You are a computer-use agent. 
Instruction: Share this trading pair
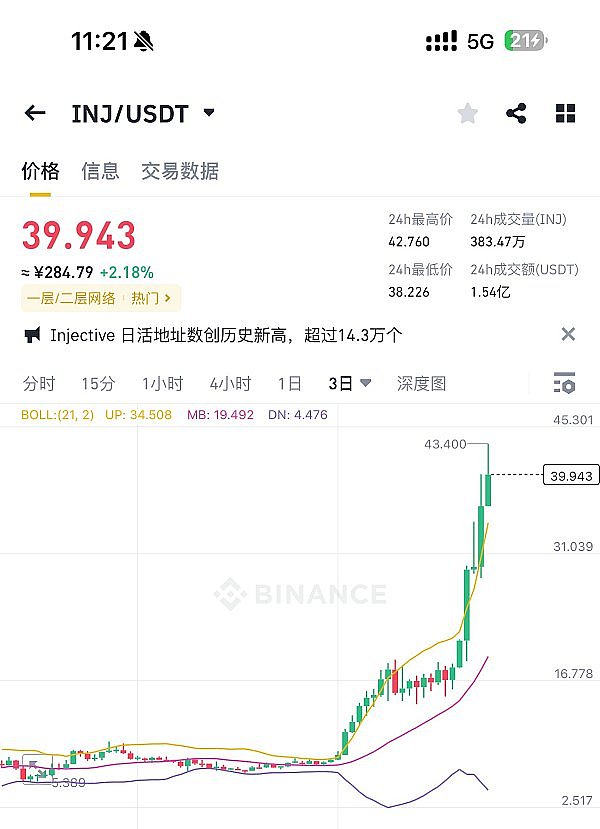coord(516,113)
